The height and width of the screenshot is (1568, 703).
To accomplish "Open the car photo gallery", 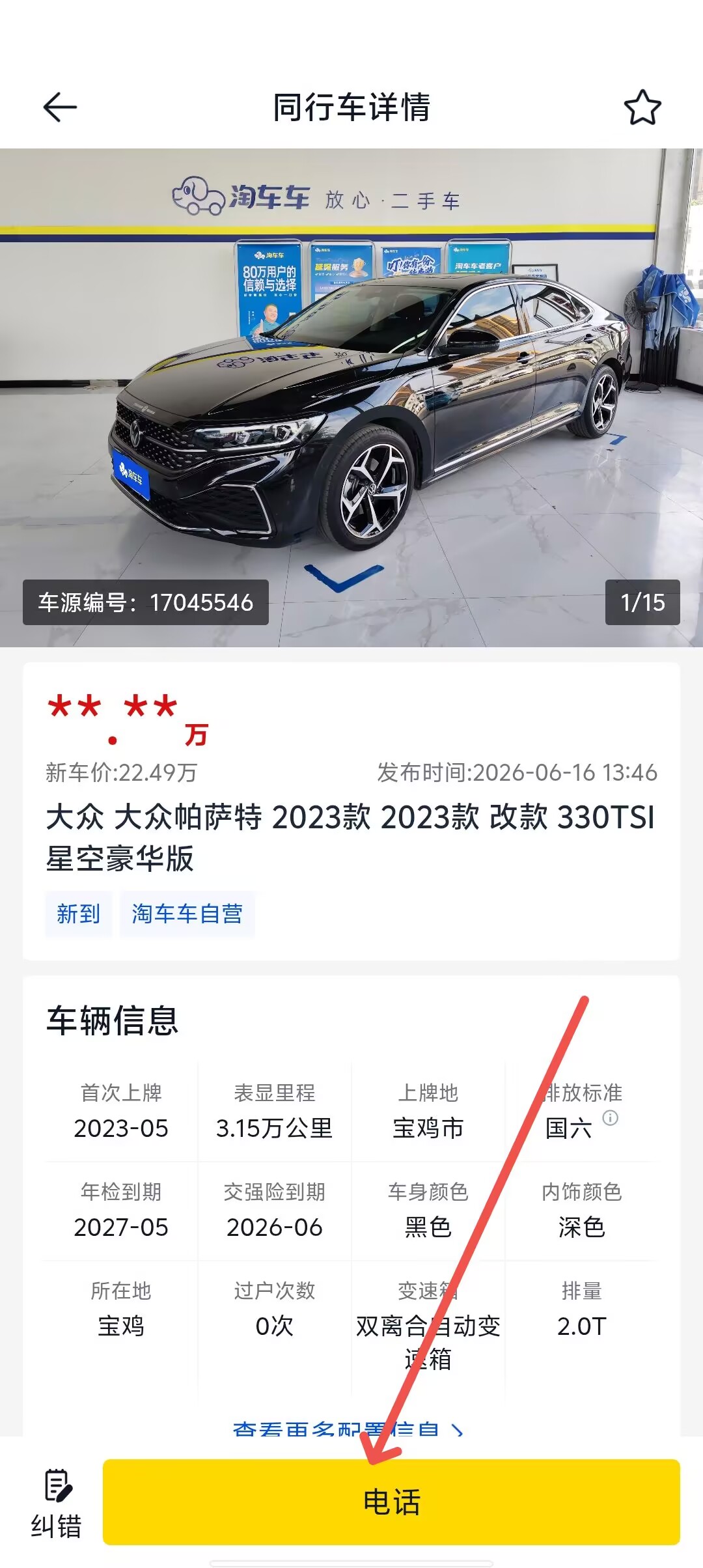I will tap(351, 398).
